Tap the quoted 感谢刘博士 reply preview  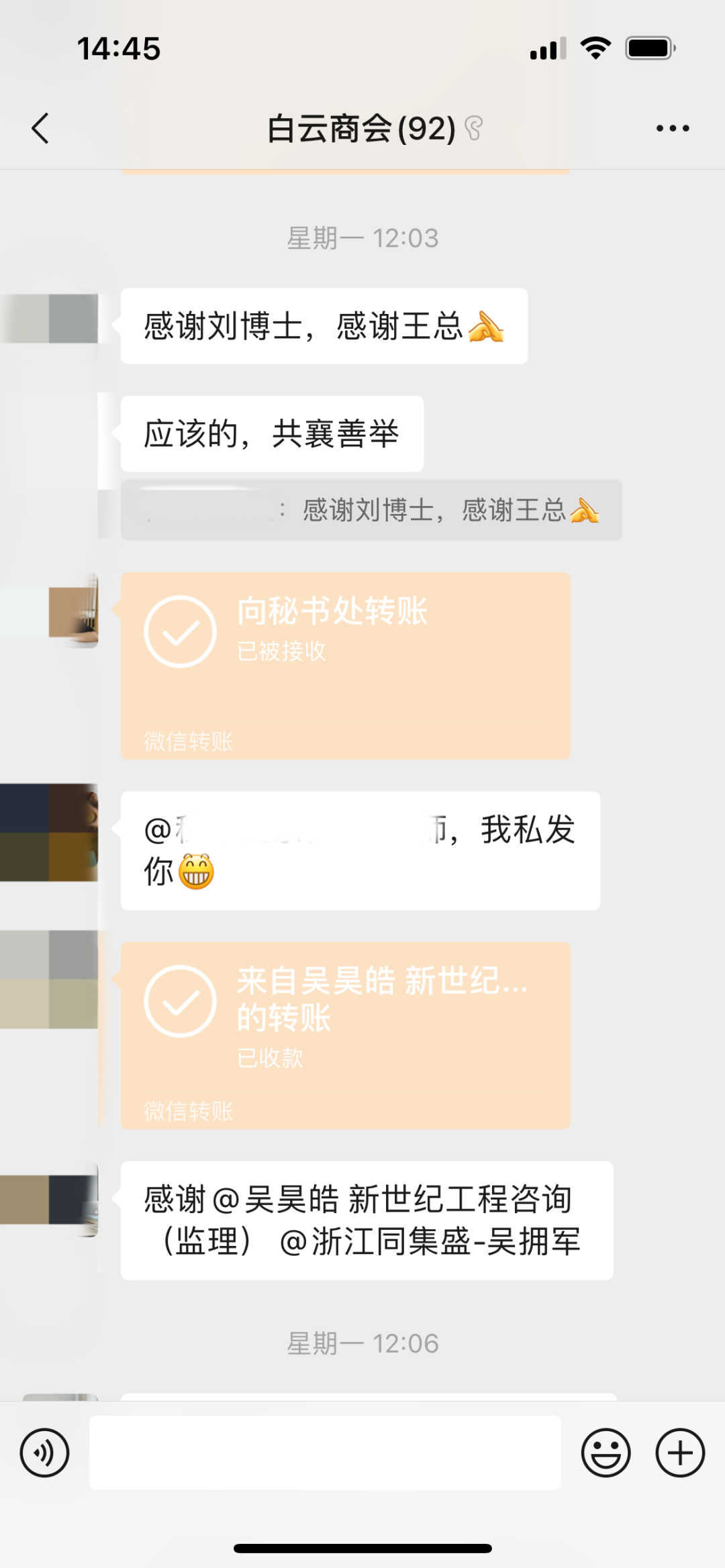click(371, 510)
